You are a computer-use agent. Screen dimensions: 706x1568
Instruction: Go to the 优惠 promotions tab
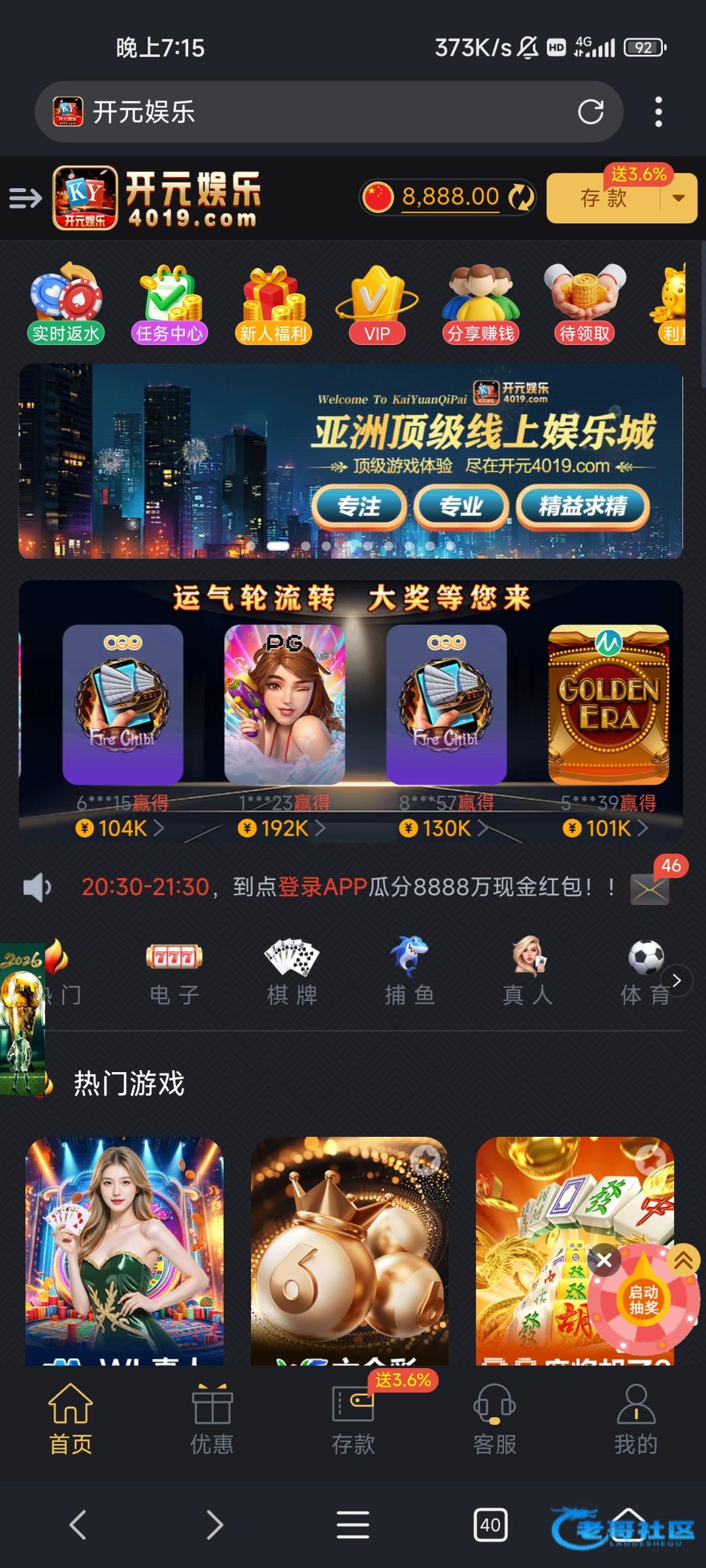[212, 1419]
